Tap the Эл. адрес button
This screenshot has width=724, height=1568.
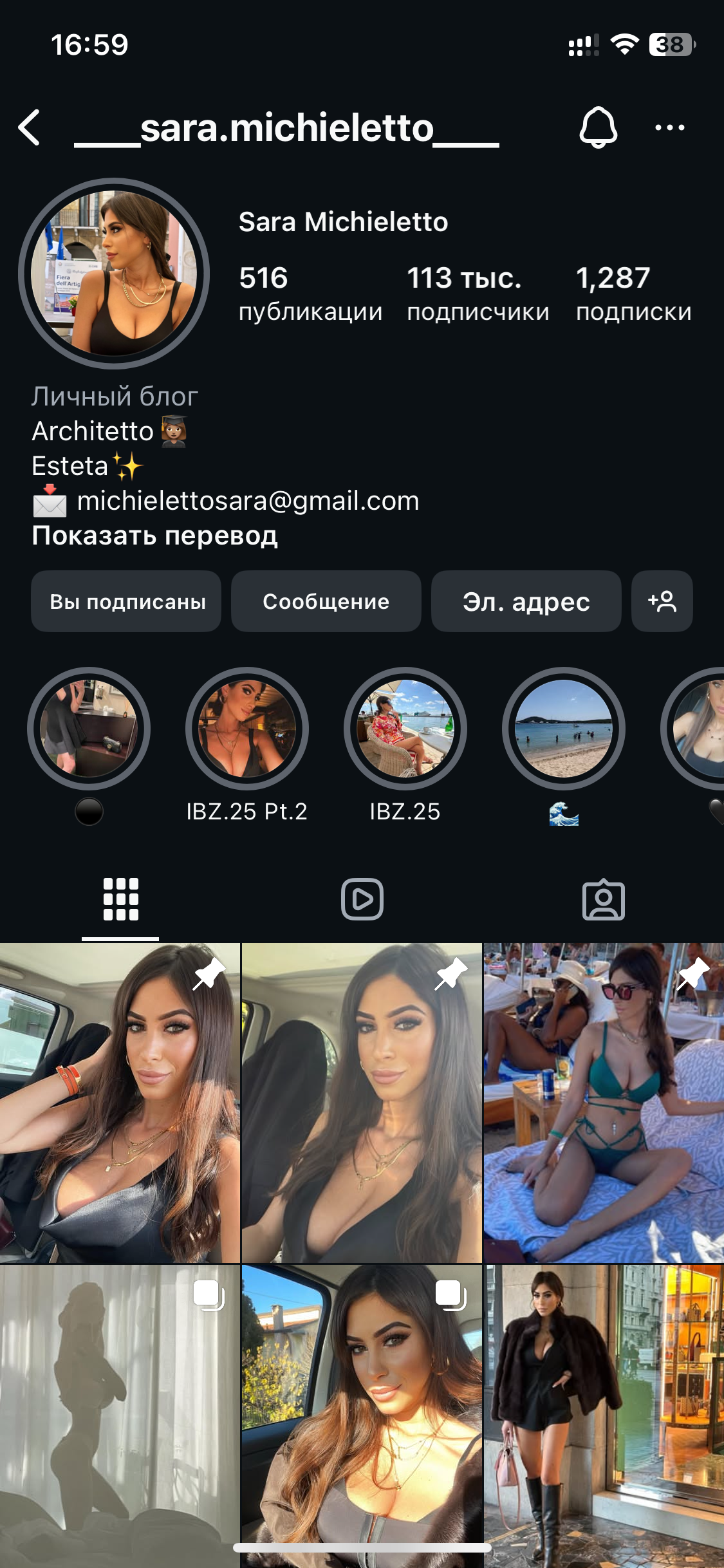(526, 601)
